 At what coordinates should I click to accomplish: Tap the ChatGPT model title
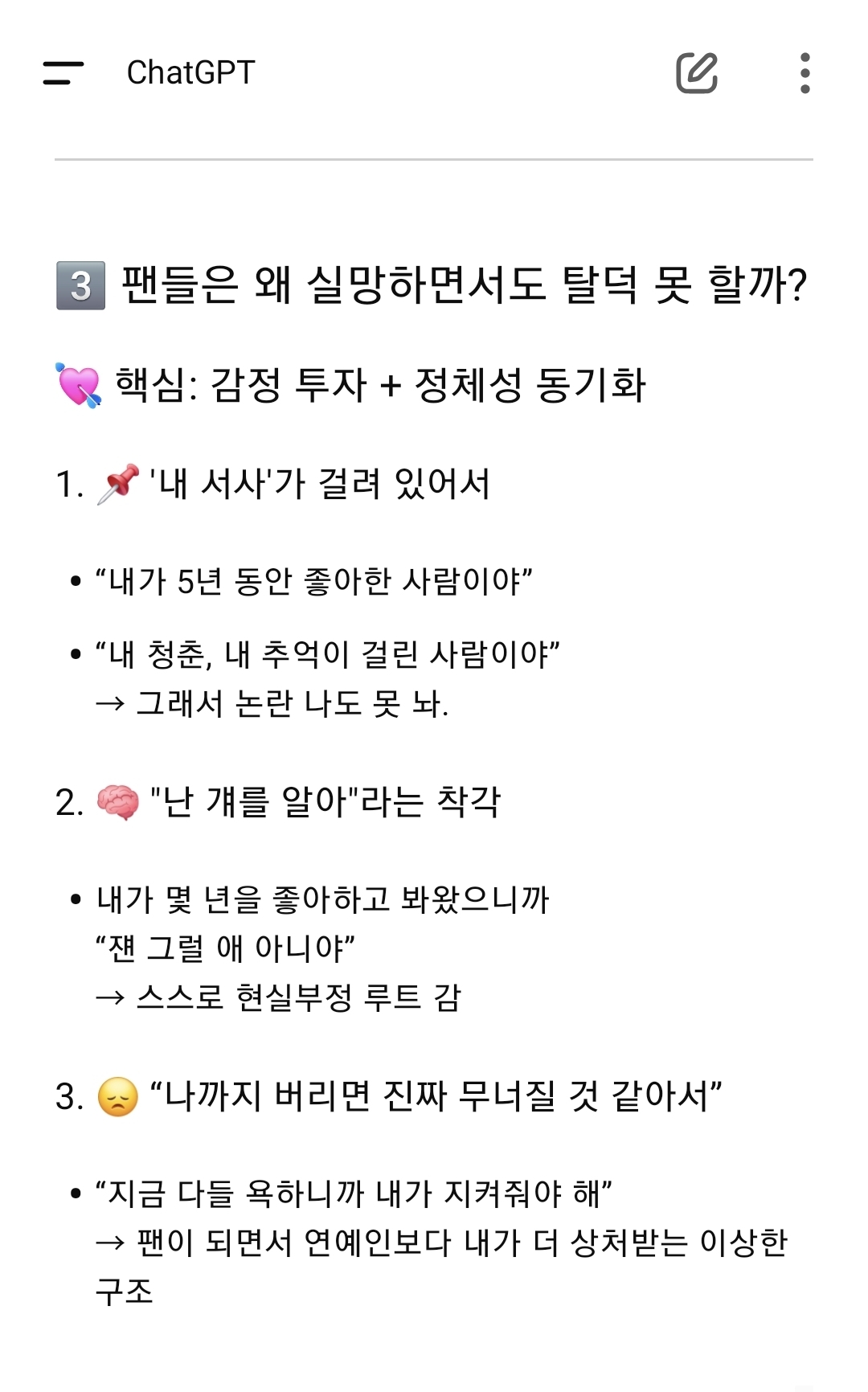point(190,73)
